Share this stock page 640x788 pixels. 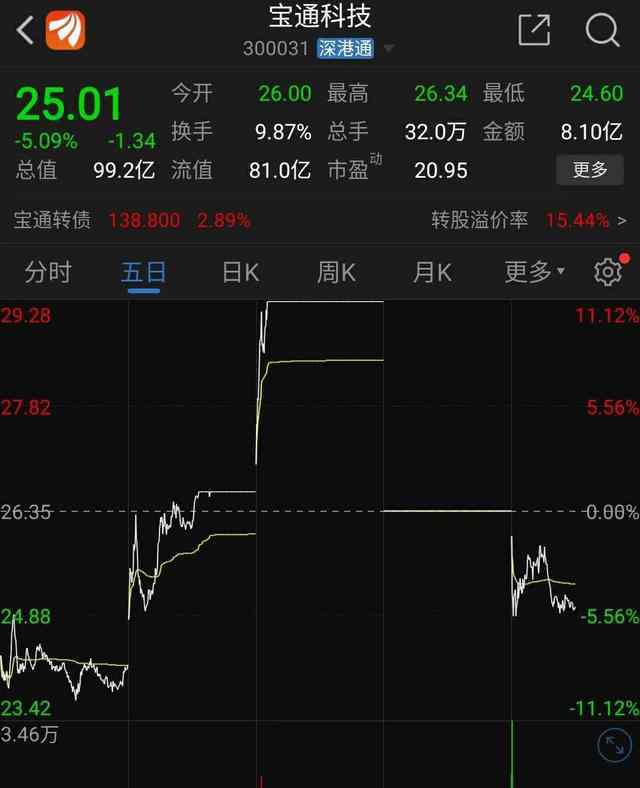[534, 31]
